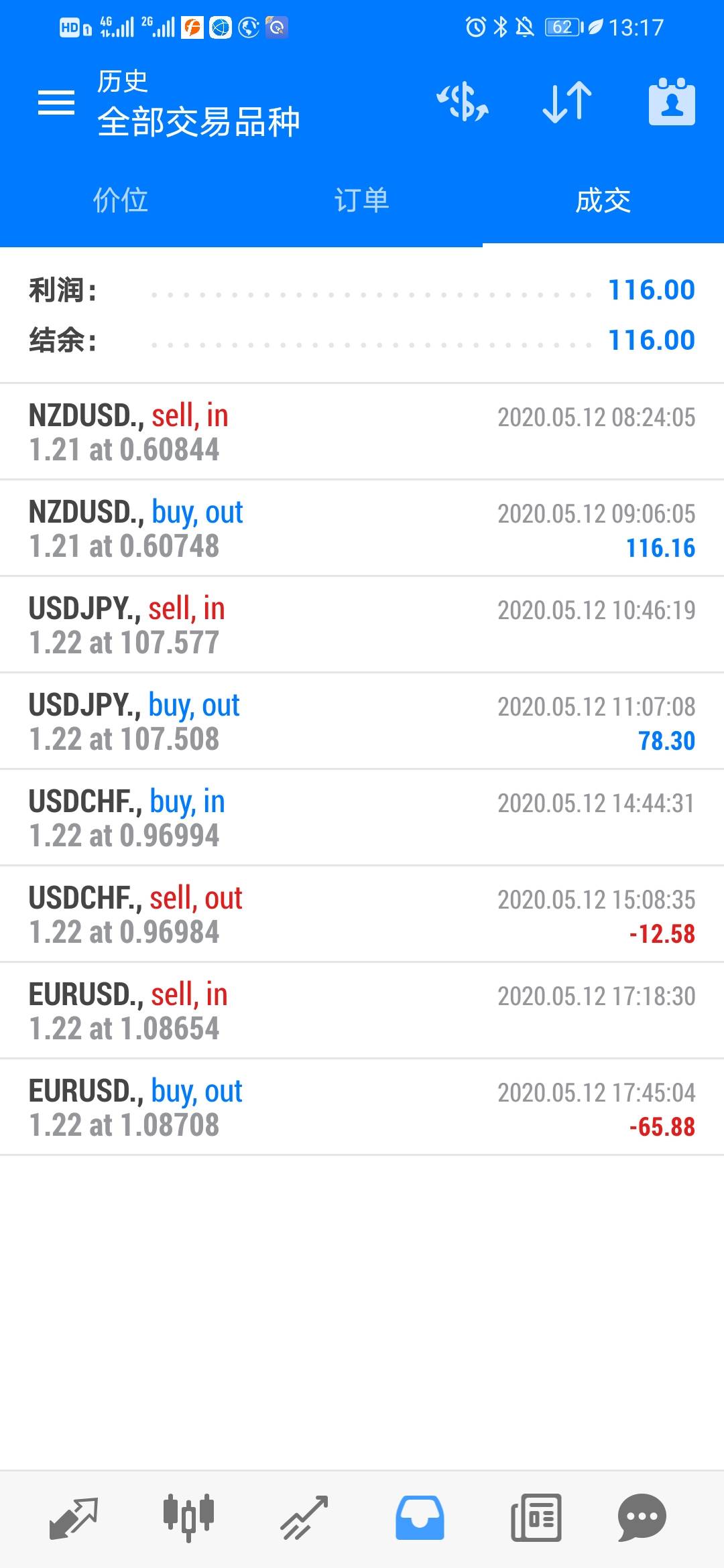Switch to the 订单 tab

pos(362,200)
